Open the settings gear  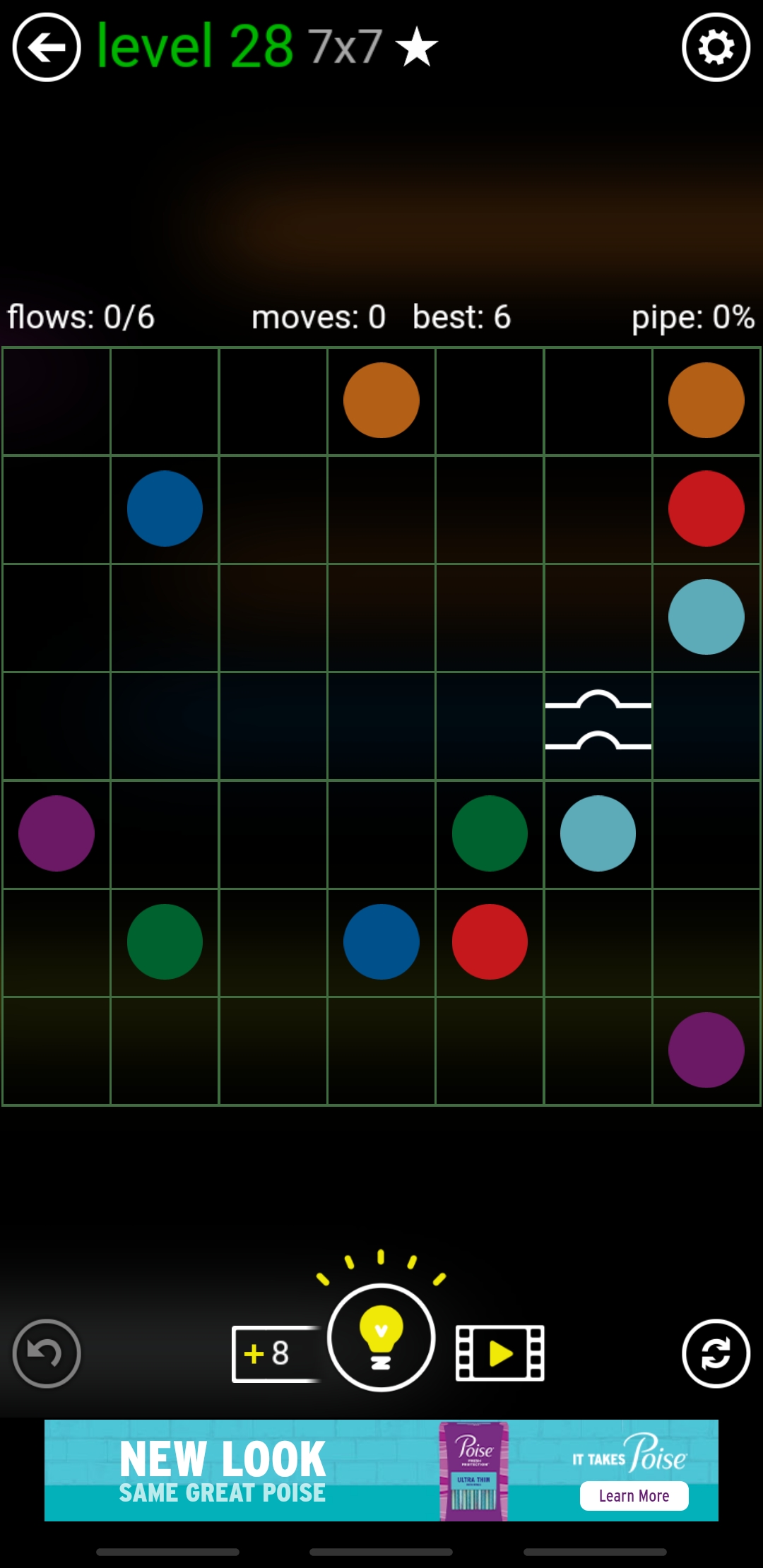coord(716,48)
